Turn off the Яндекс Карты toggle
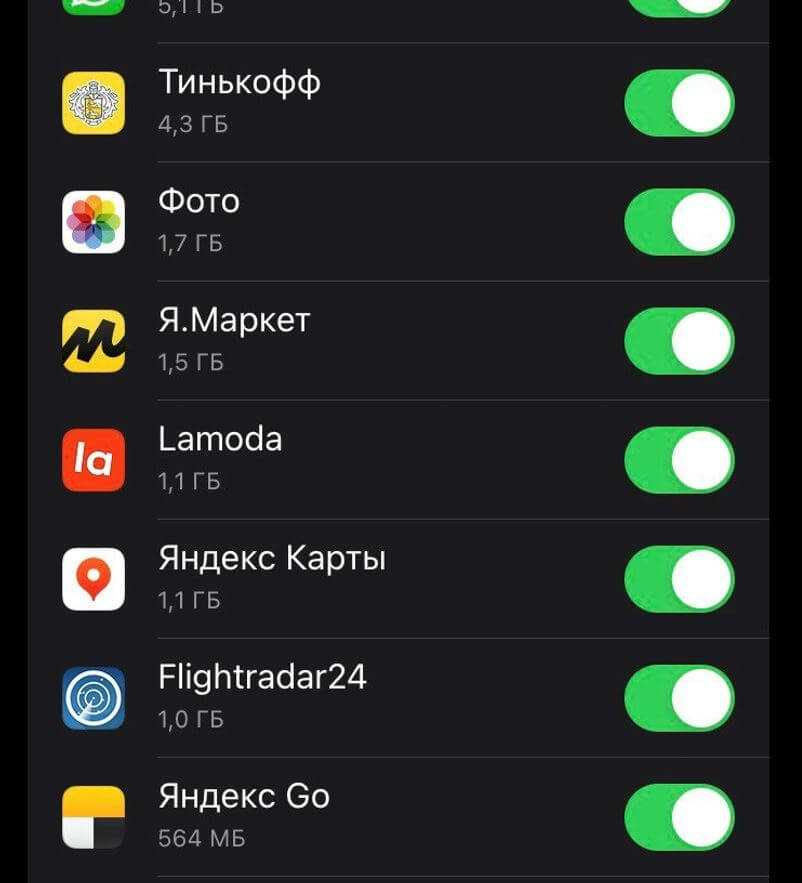 [x=679, y=579]
